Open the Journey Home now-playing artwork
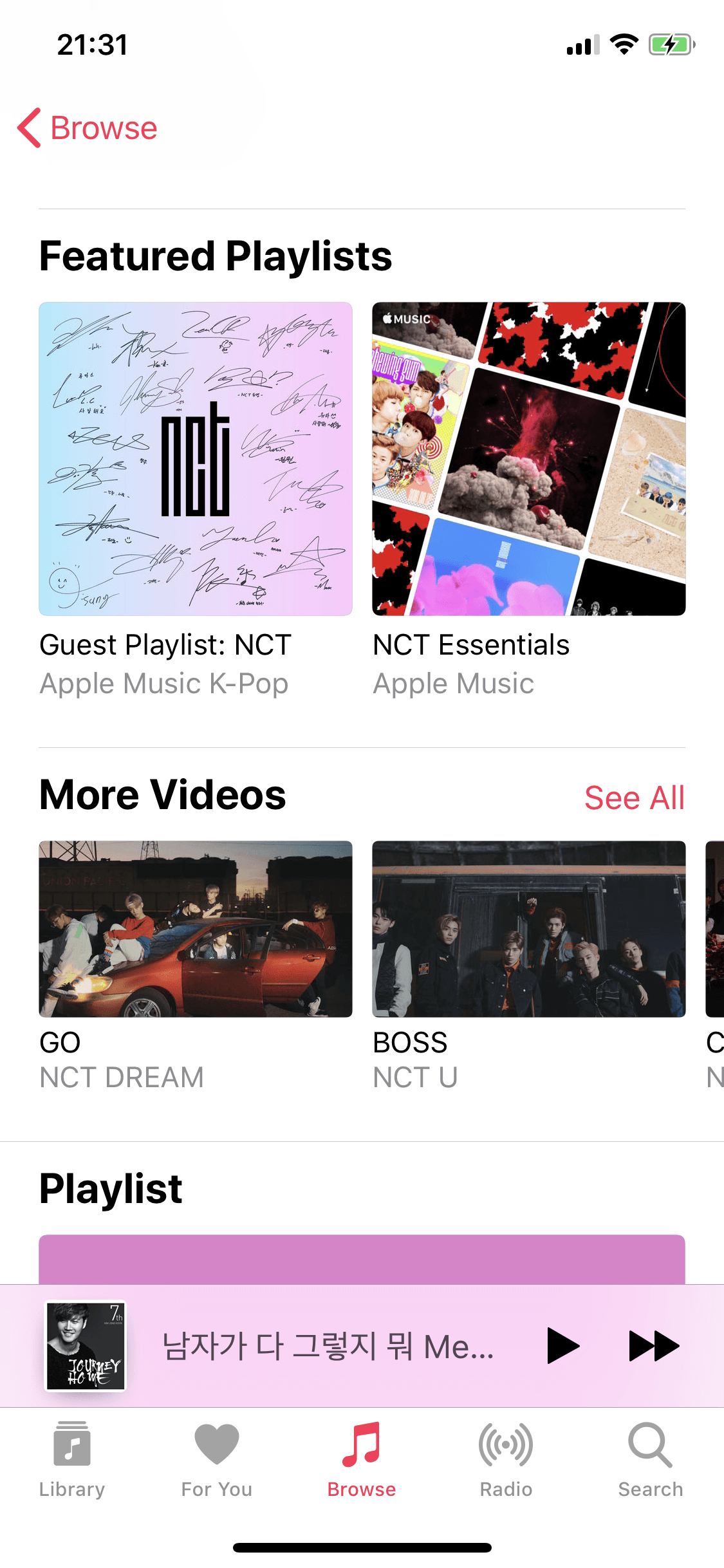Screen dimensions: 724x1568 click(x=85, y=1346)
